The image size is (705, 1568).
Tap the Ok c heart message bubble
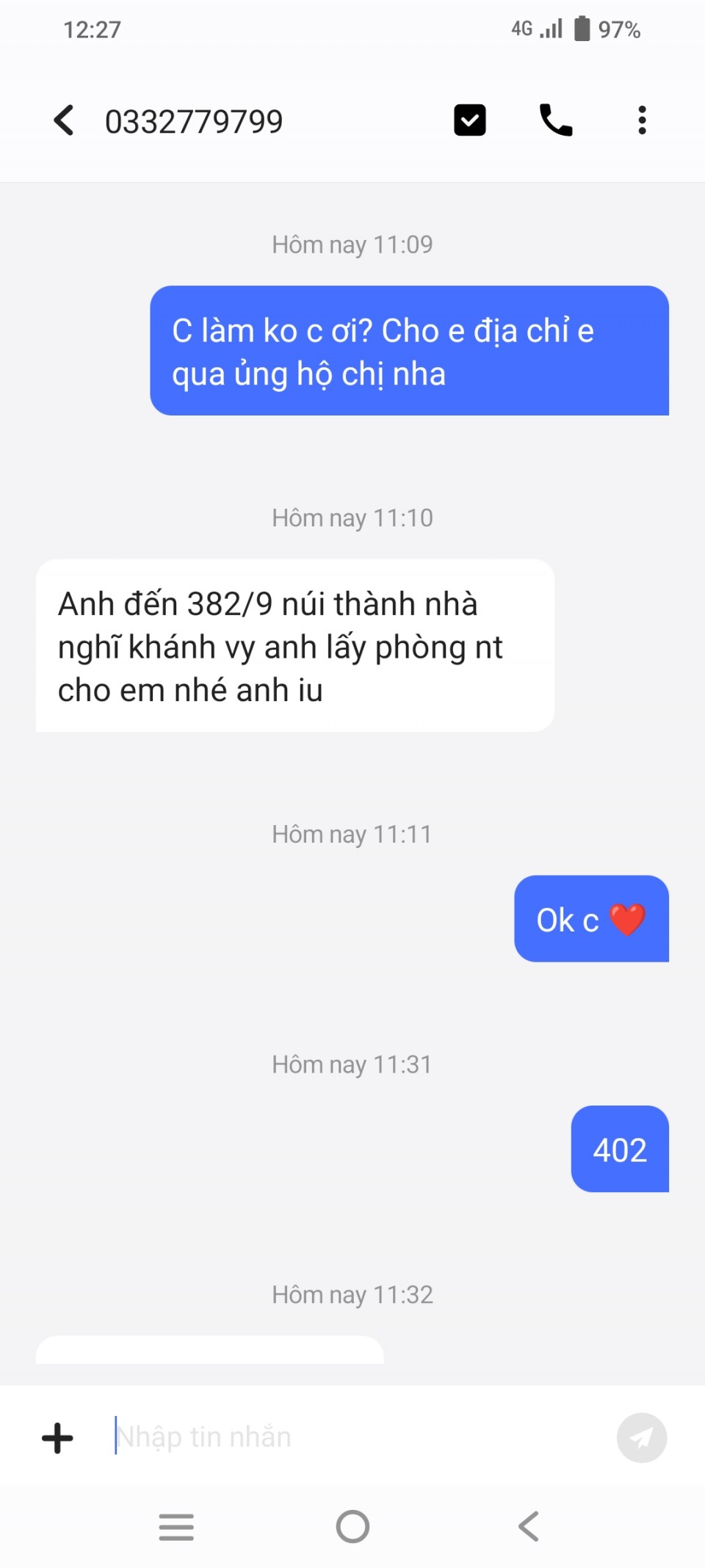[x=591, y=919]
